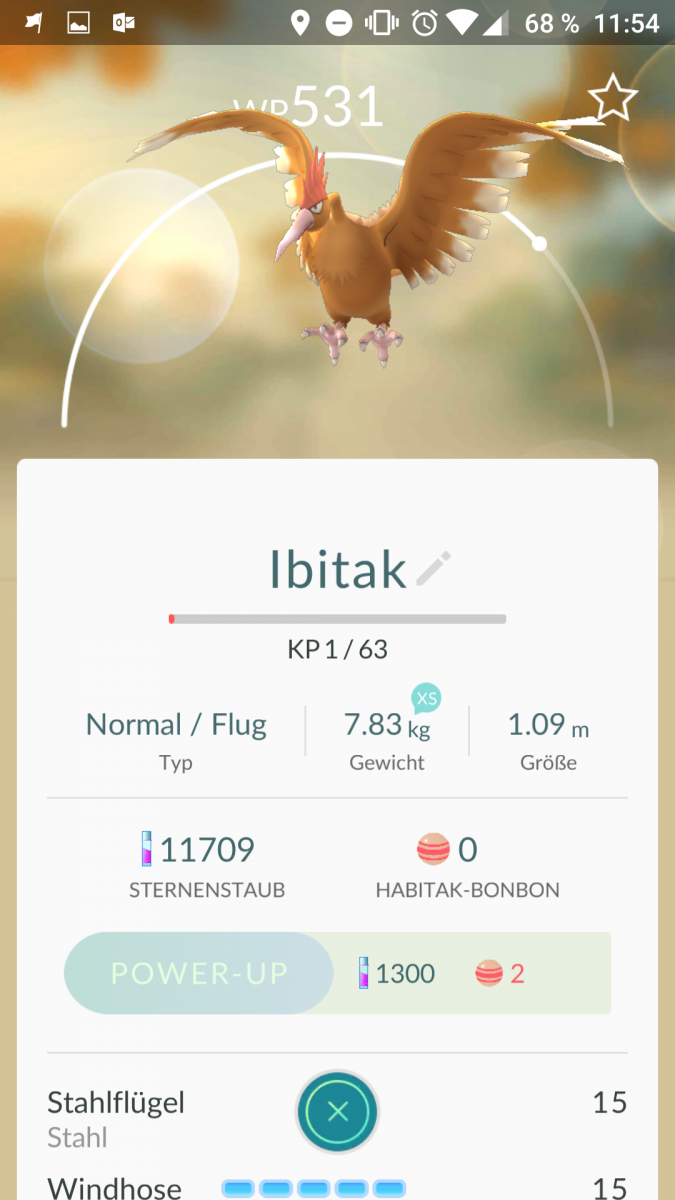The height and width of the screenshot is (1200, 675).
Task: Tap the Power-Up button
Action: [x=199, y=973]
